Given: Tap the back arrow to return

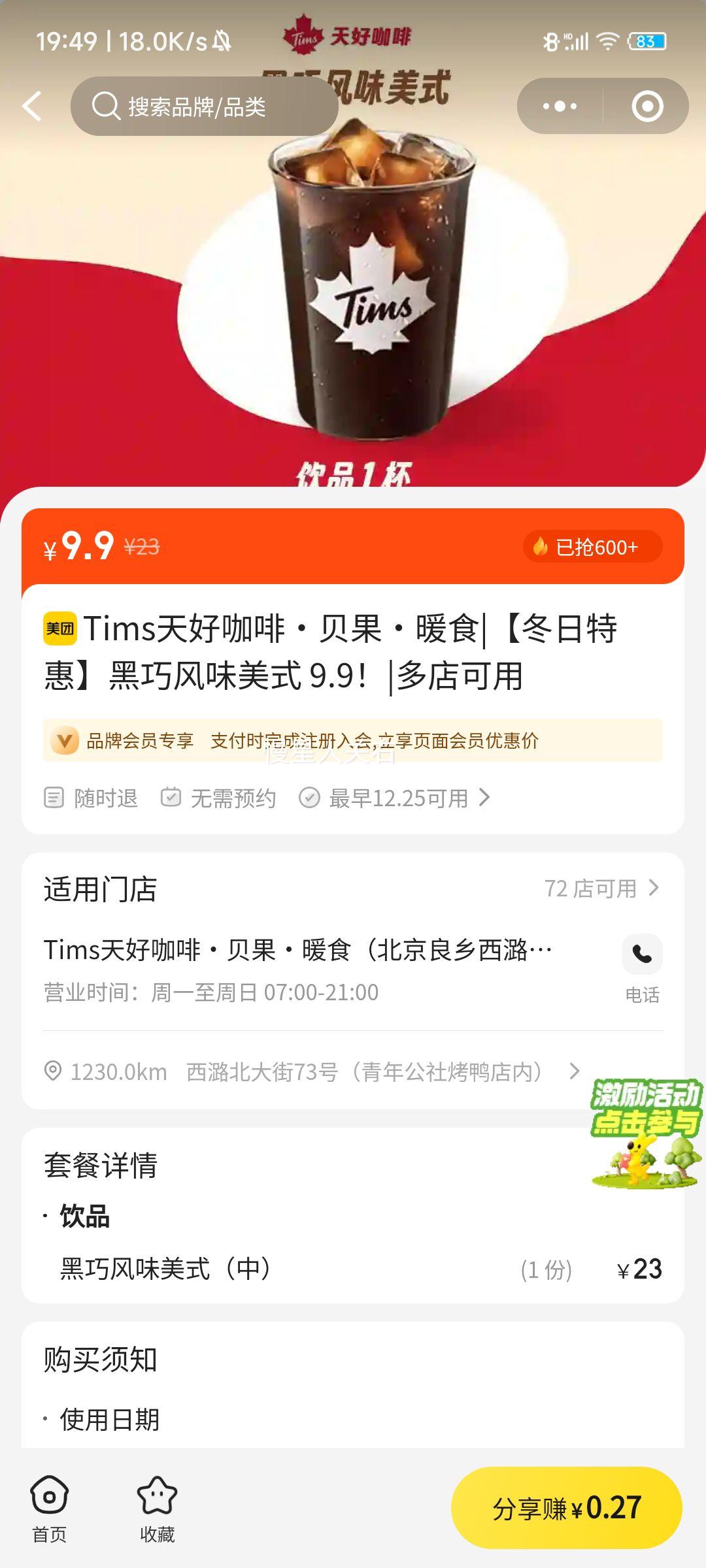Looking at the screenshot, I should [x=31, y=106].
